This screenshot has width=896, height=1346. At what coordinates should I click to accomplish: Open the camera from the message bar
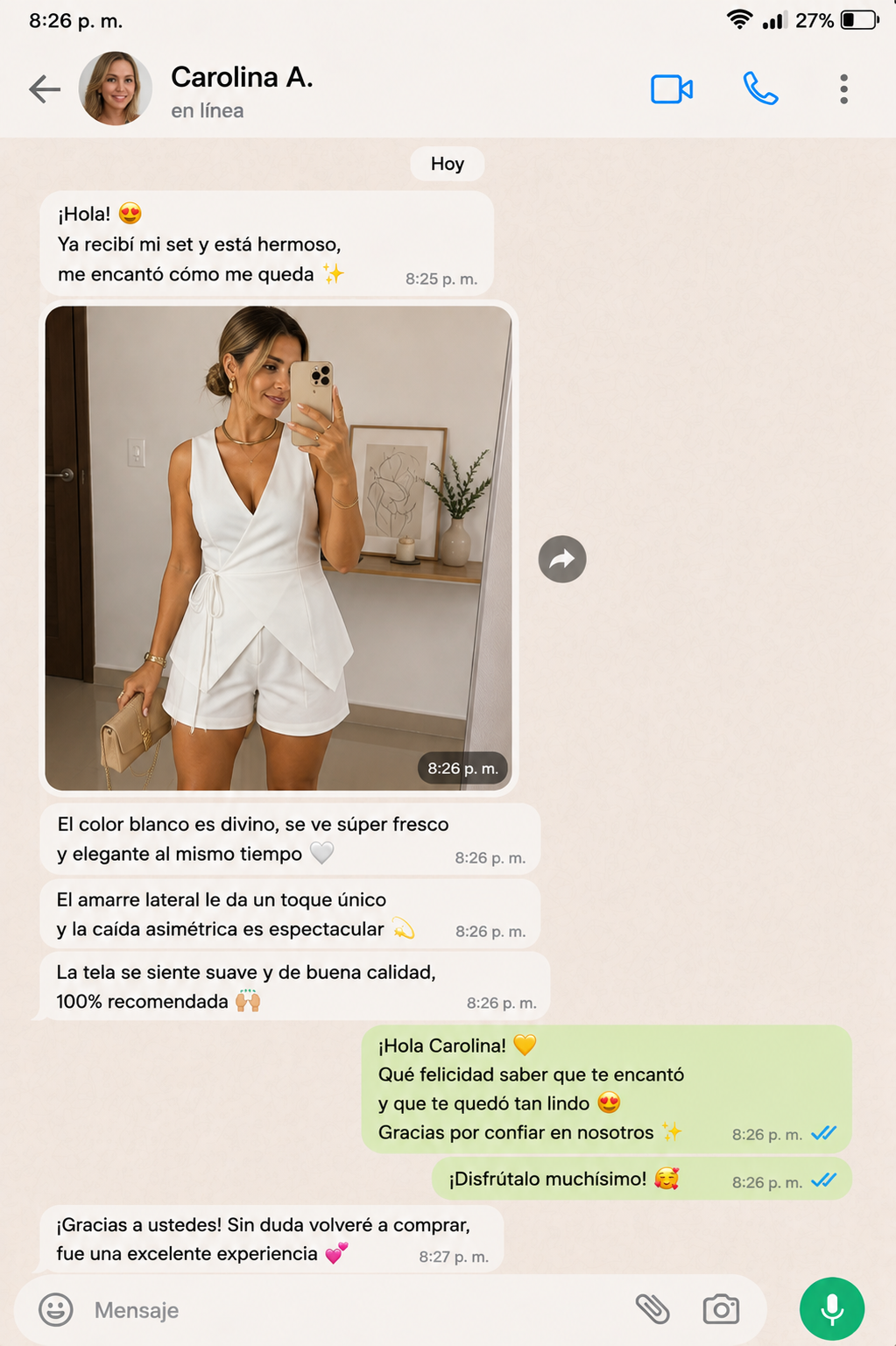click(721, 1309)
